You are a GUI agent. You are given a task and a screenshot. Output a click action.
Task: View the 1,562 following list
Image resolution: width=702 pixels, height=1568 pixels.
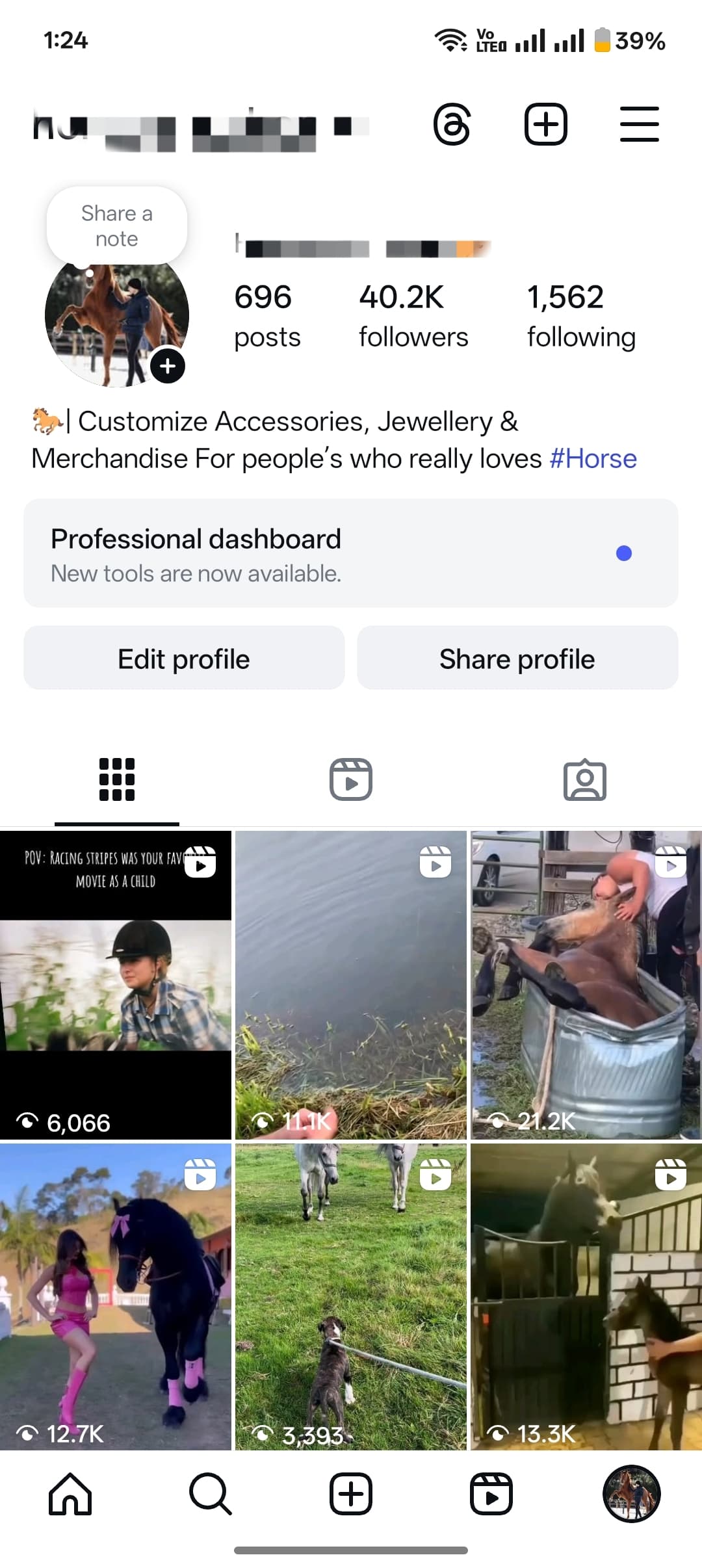[581, 316]
